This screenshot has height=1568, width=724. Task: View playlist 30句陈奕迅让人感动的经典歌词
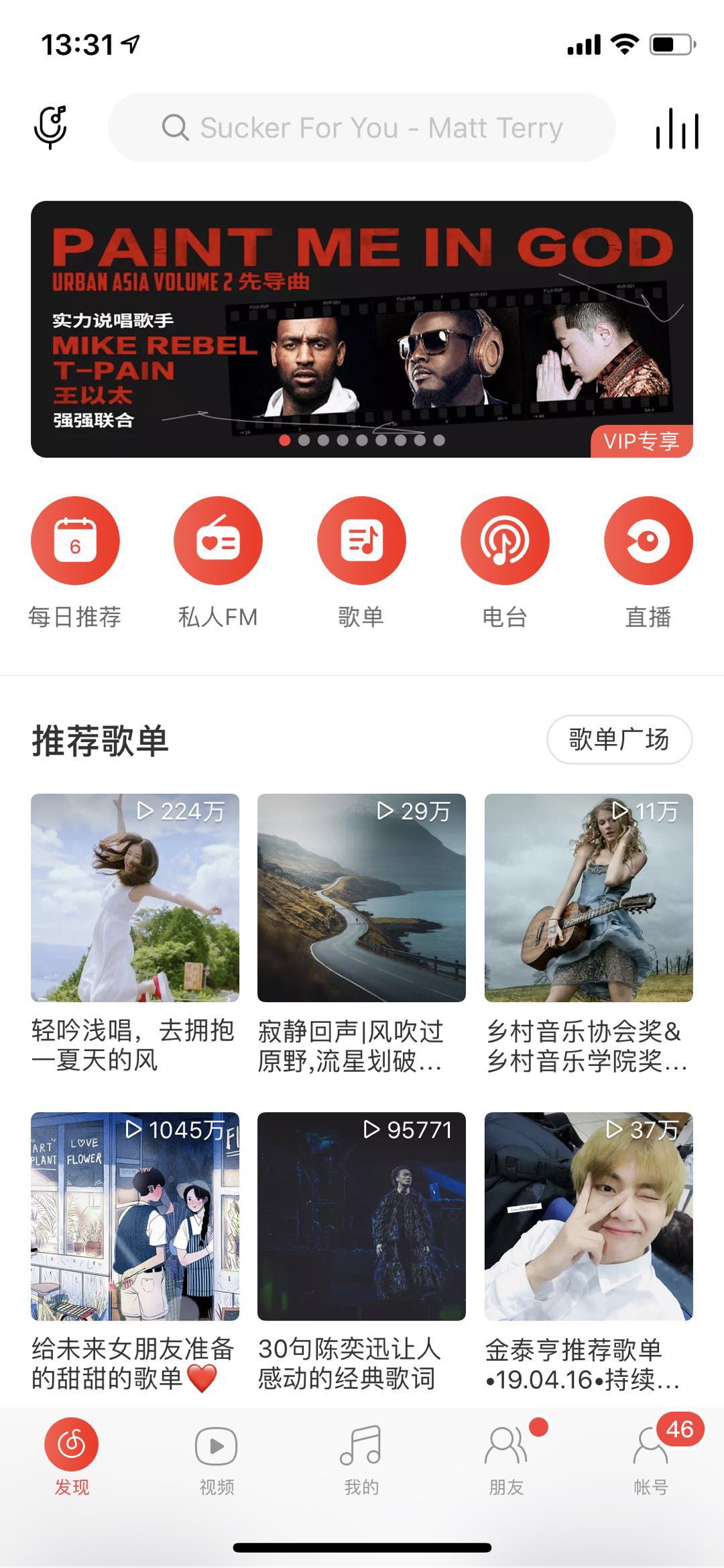pos(361,1216)
